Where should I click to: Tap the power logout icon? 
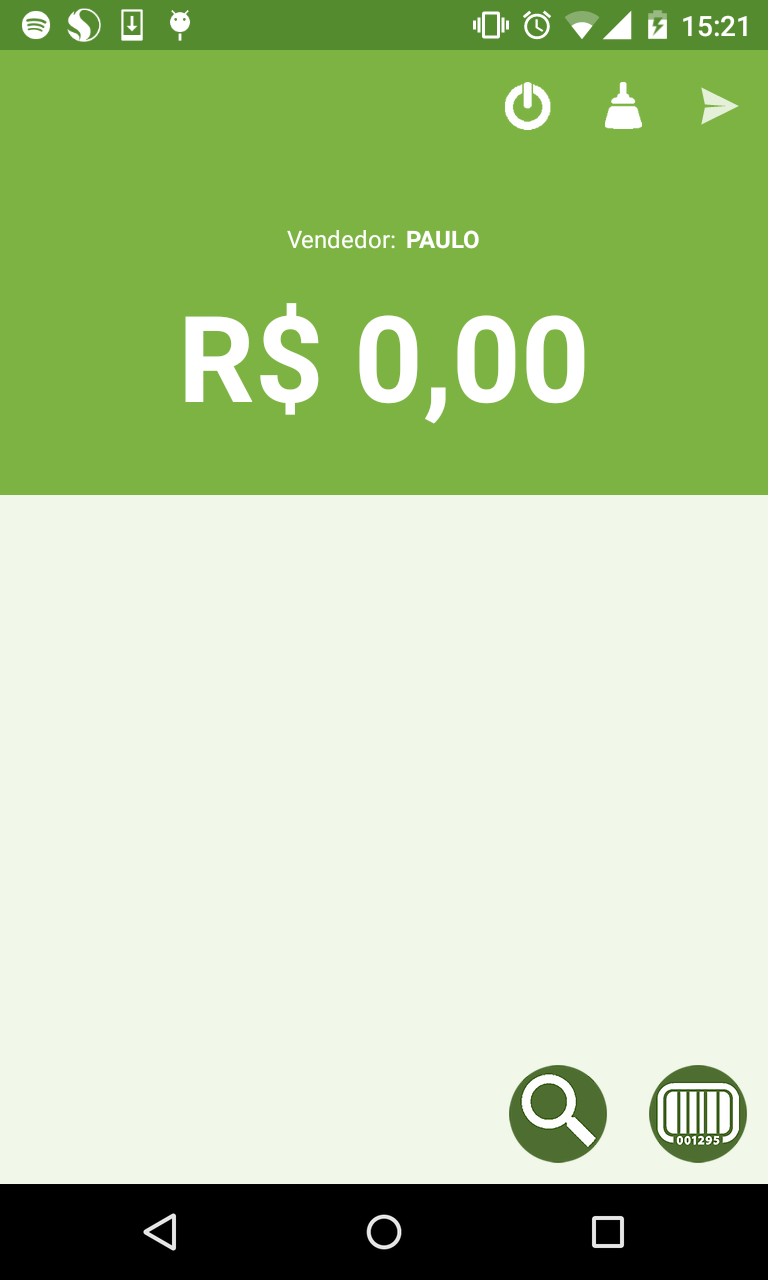pyautogui.click(x=527, y=107)
